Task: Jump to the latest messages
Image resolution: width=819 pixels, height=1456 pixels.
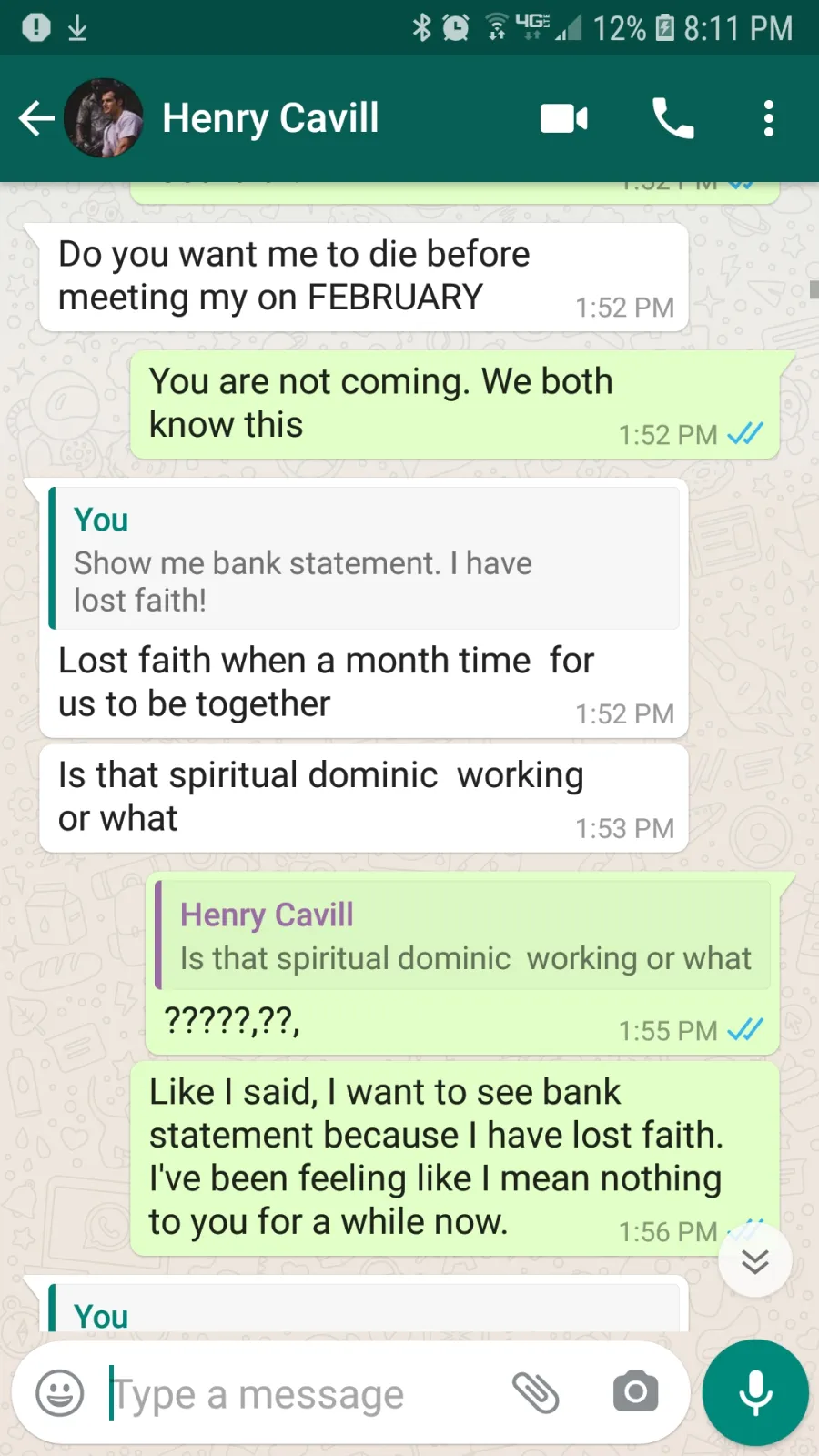Action: 755,1261
